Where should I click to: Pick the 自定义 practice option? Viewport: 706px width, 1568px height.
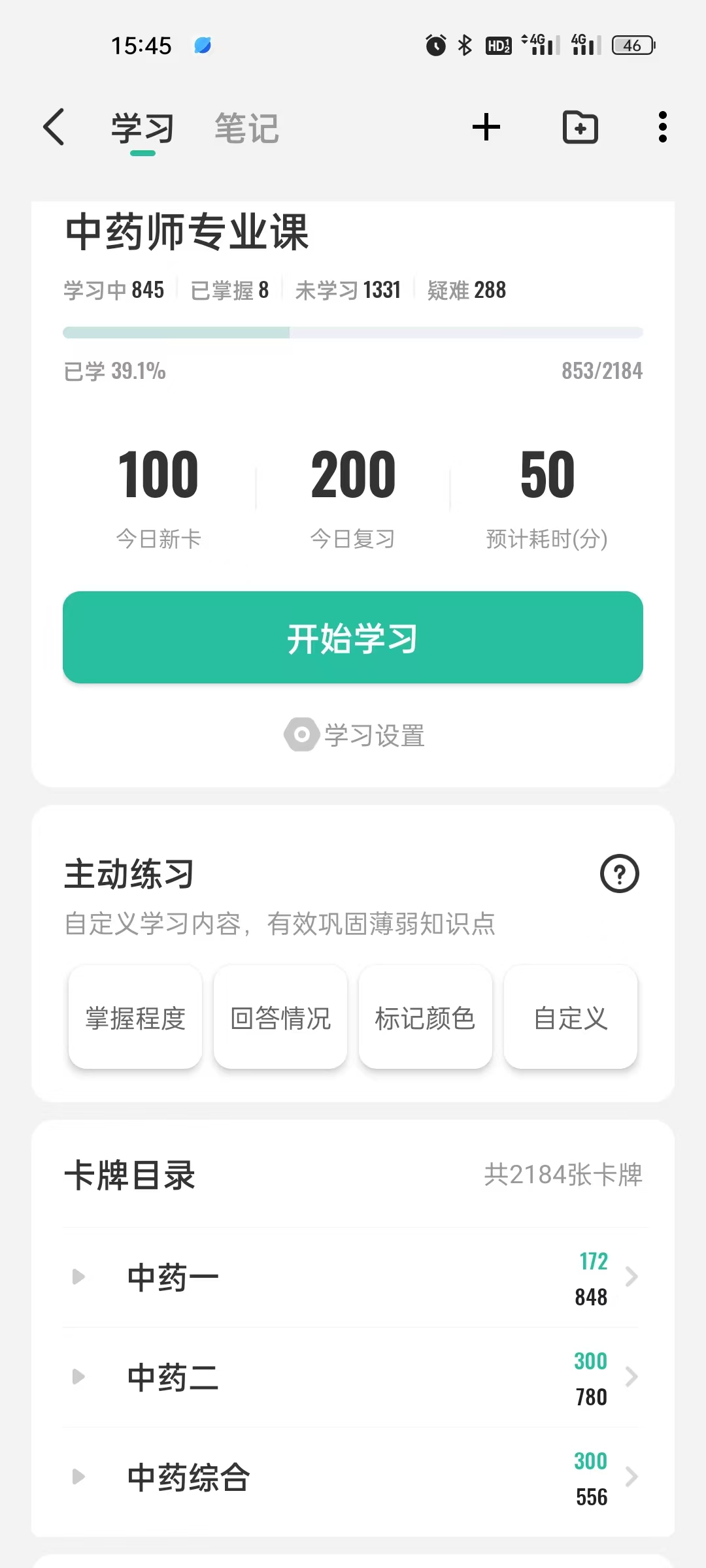click(x=571, y=1017)
